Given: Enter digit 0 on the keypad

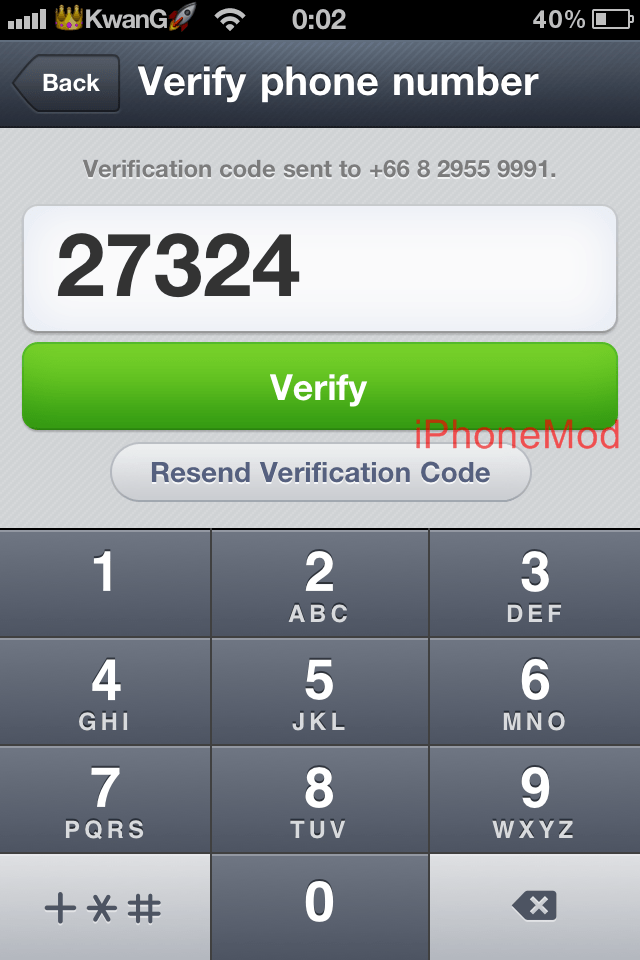Looking at the screenshot, I should 319,907.
